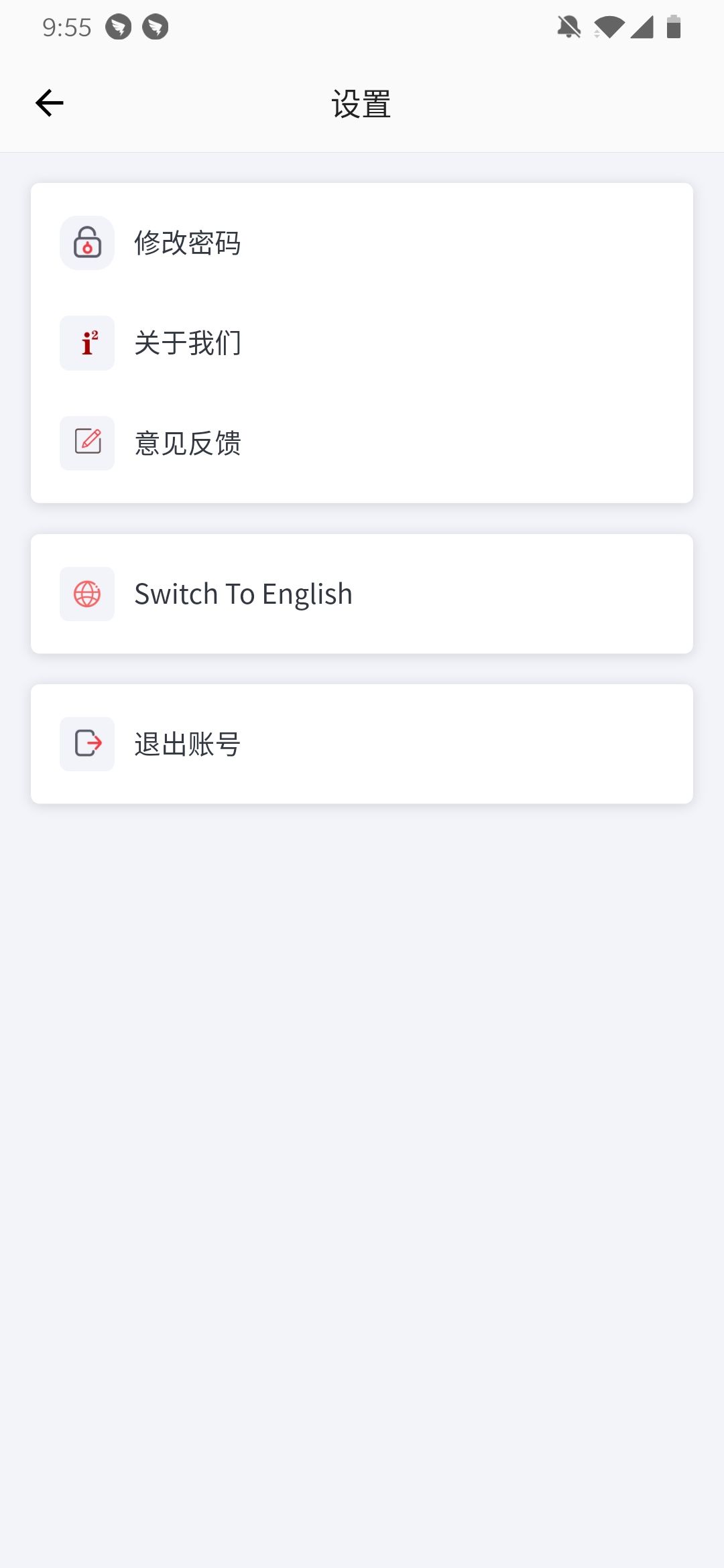Click the back arrow in the top bar

click(x=48, y=103)
